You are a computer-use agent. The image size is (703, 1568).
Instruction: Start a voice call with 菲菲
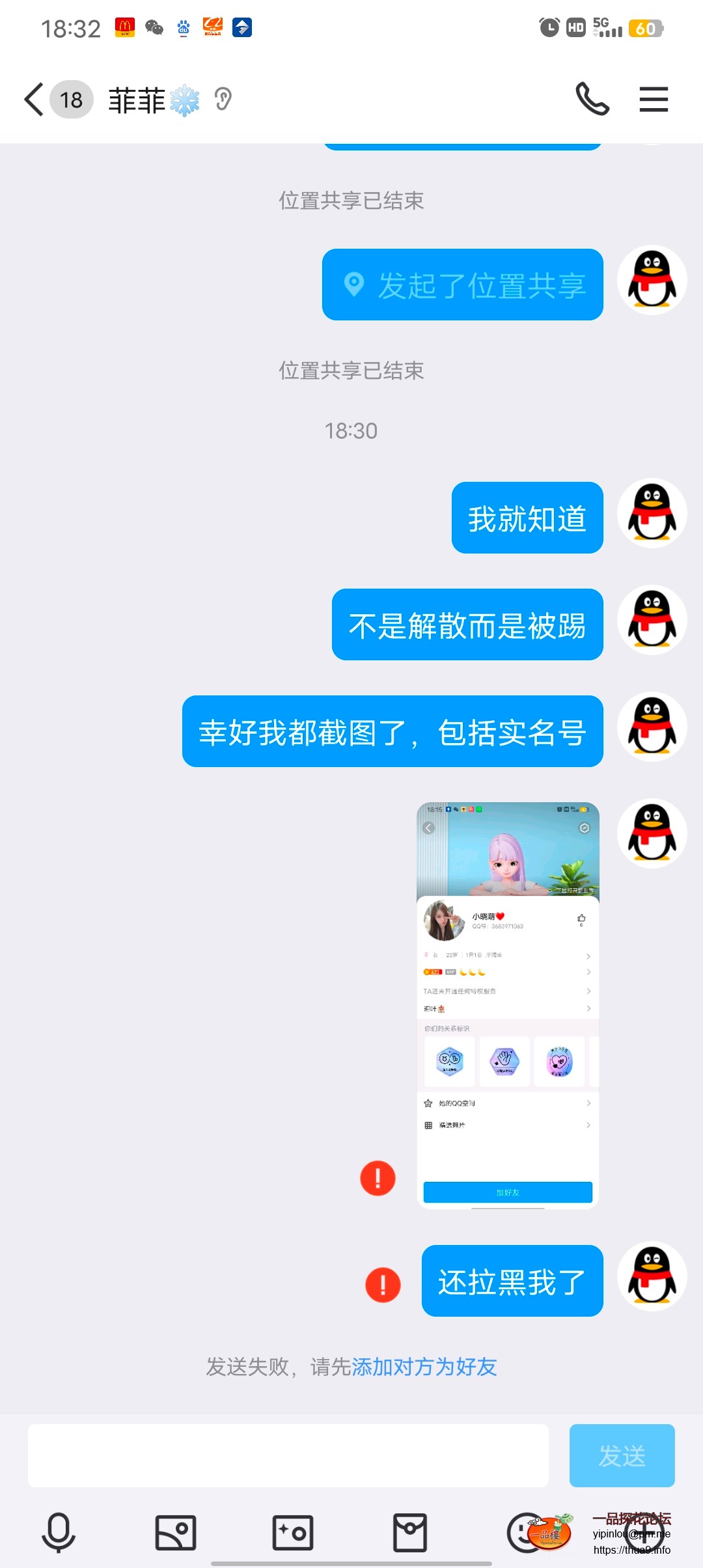pos(592,99)
